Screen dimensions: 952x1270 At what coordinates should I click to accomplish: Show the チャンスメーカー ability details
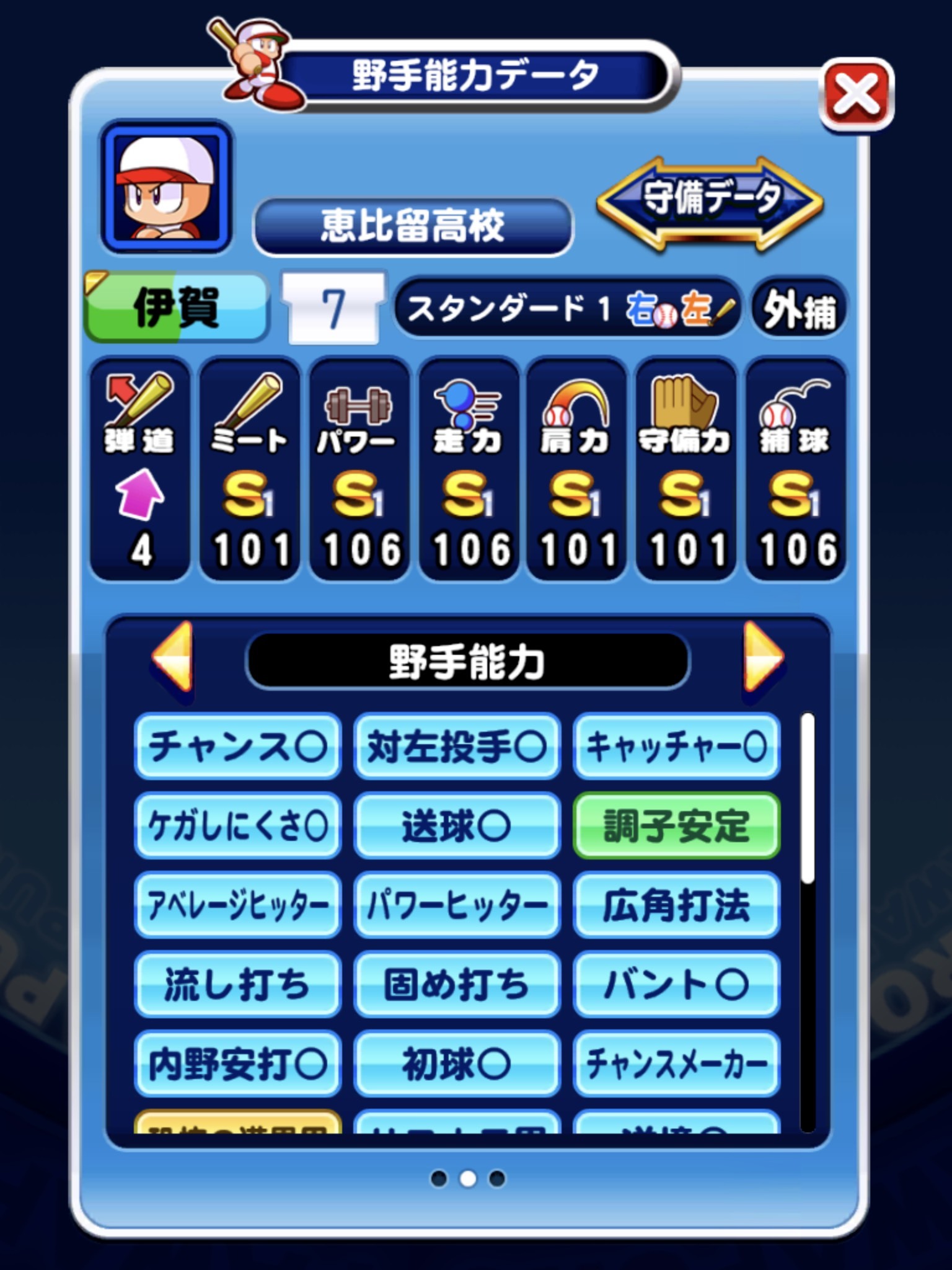coord(676,1064)
